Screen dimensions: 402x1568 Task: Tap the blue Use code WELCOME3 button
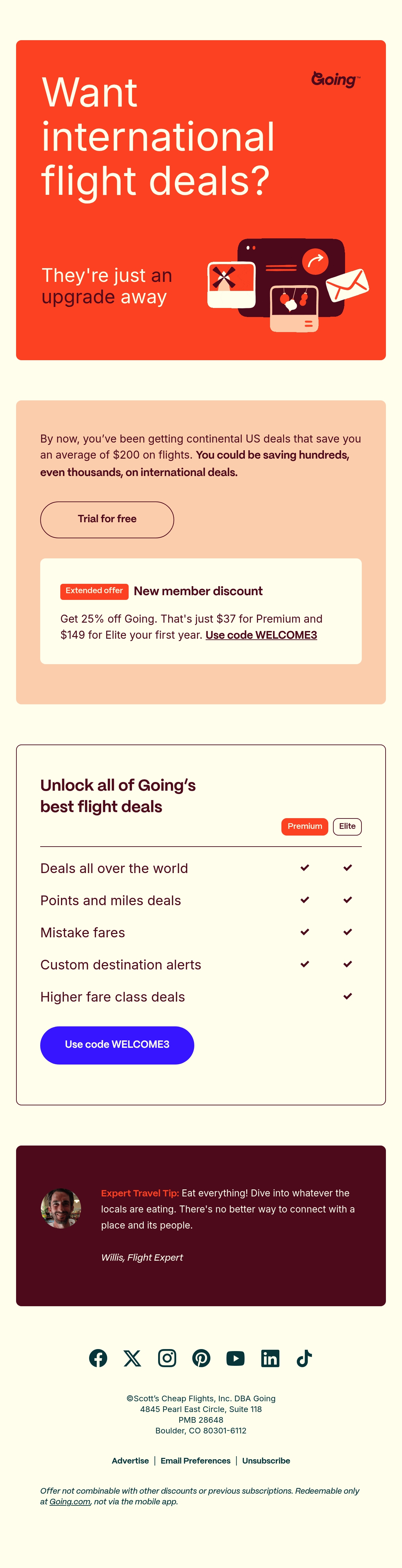[117, 1044]
